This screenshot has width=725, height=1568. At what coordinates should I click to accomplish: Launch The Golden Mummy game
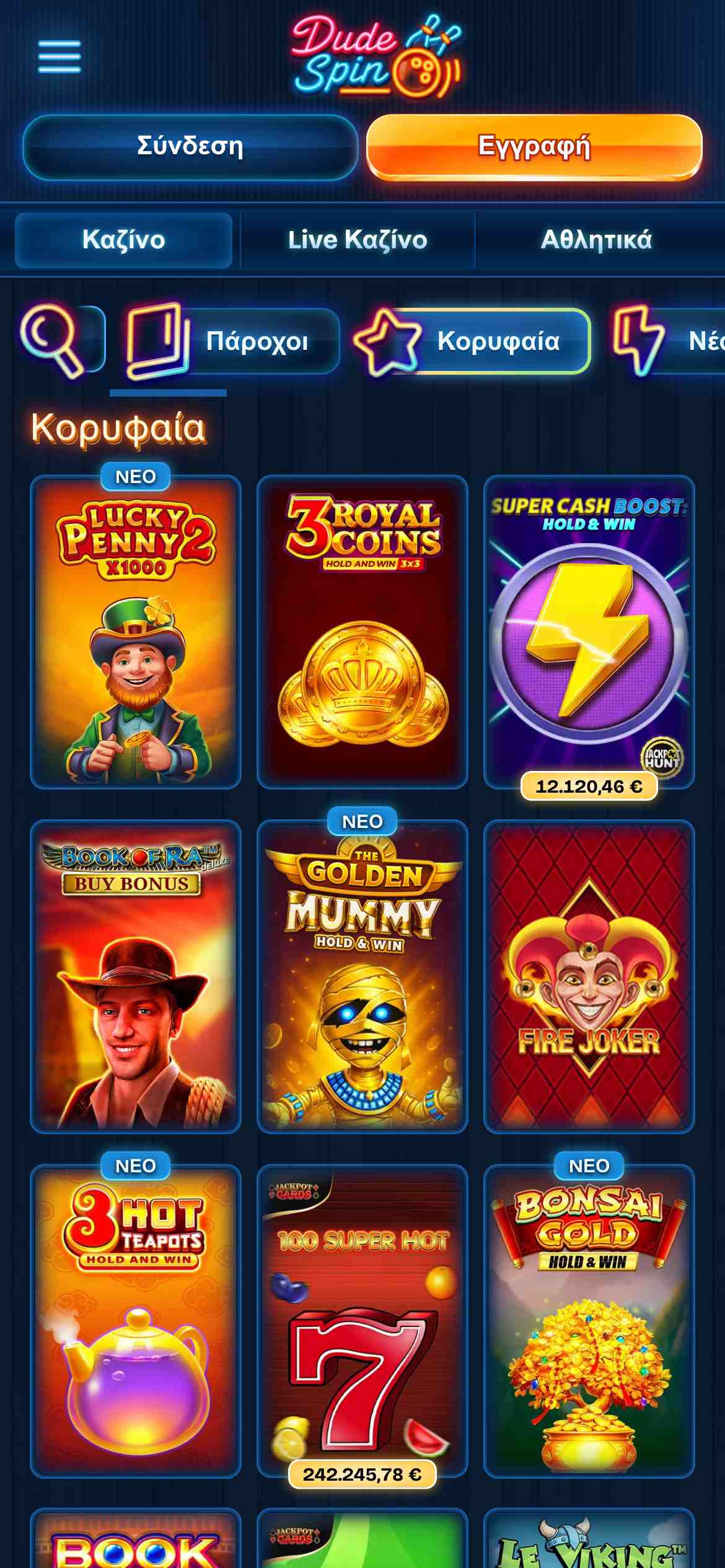[x=362, y=977]
